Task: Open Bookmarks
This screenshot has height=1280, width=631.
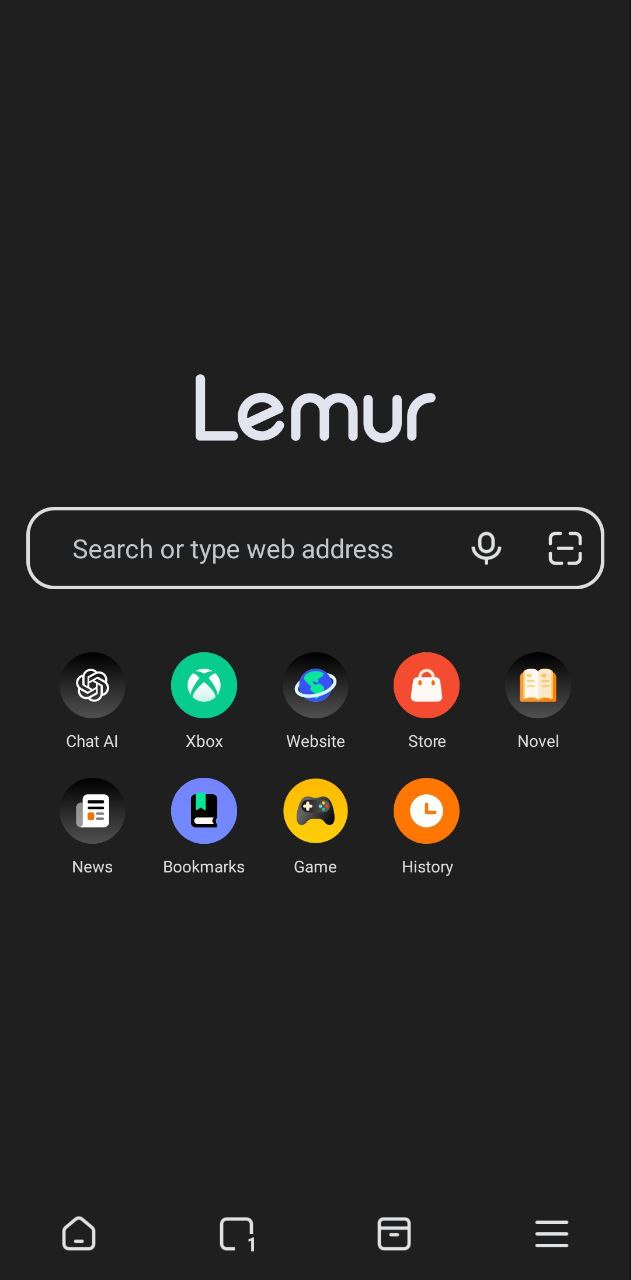Action: (x=204, y=811)
